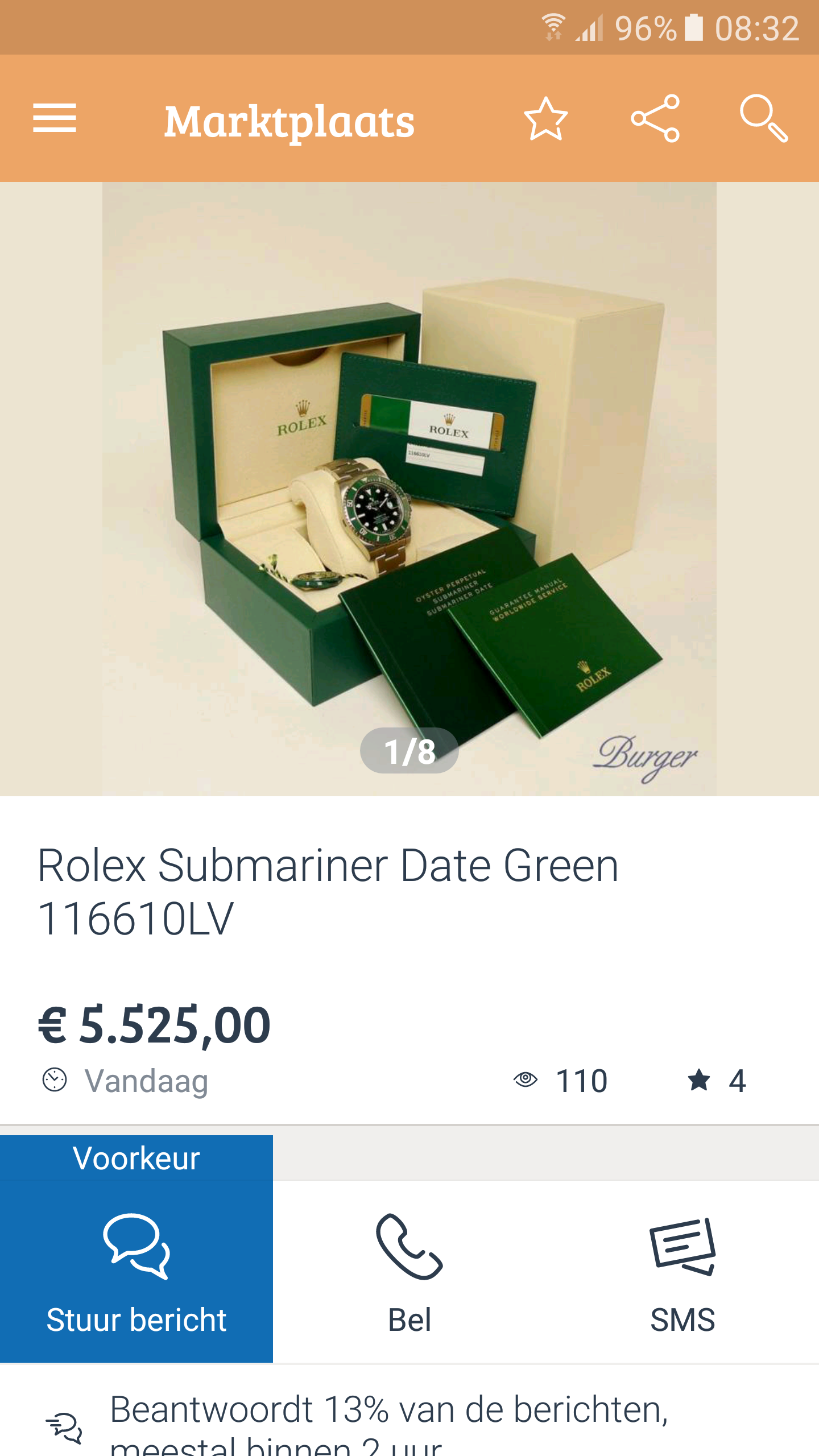Viewport: 819px width, 1456px height.
Task: Share this Rolex listing
Action: tap(655, 118)
